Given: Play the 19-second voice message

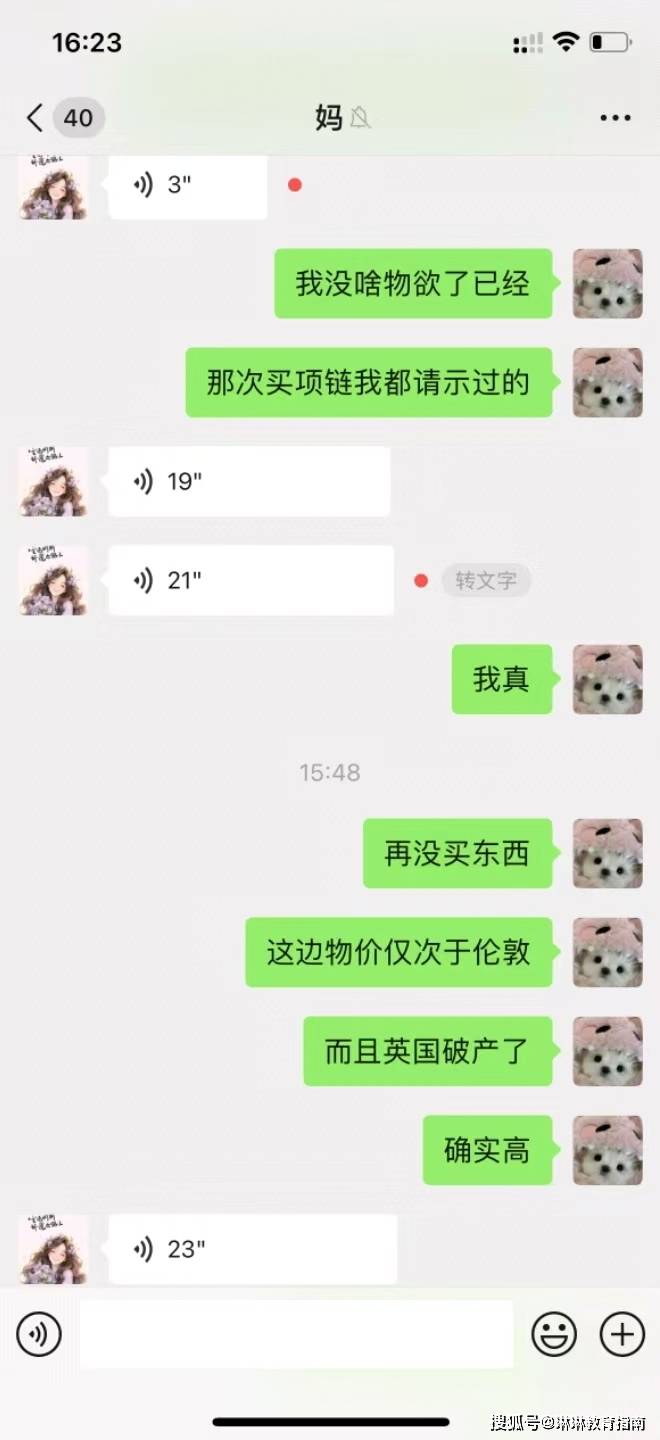Looking at the screenshot, I should (248, 481).
